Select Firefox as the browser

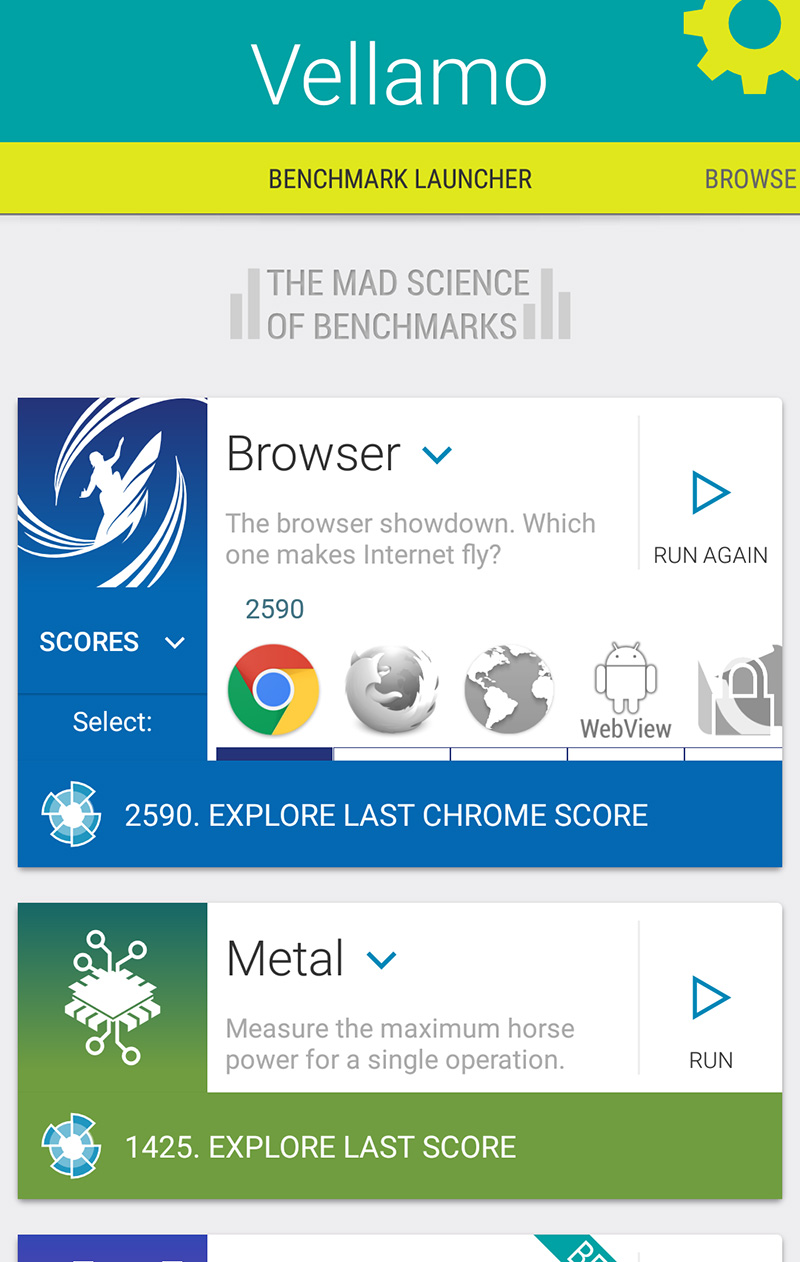click(391, 690)
